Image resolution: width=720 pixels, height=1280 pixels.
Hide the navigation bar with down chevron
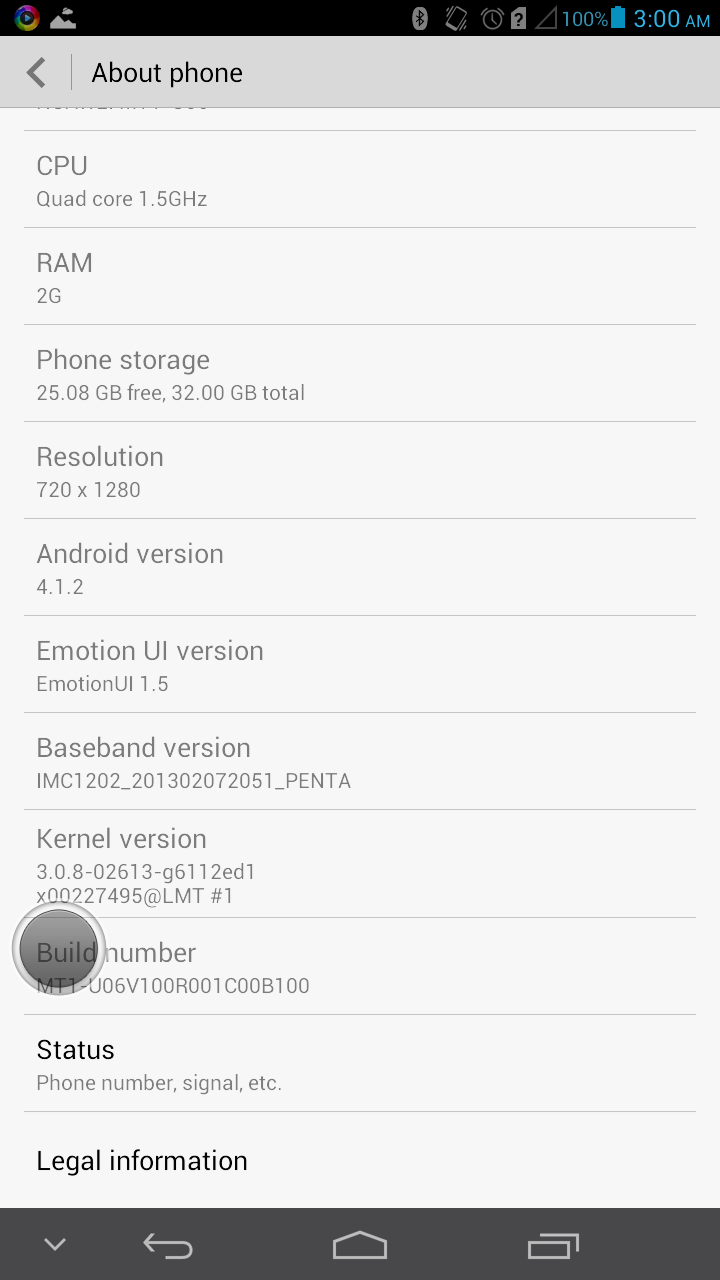(55, 1245)
